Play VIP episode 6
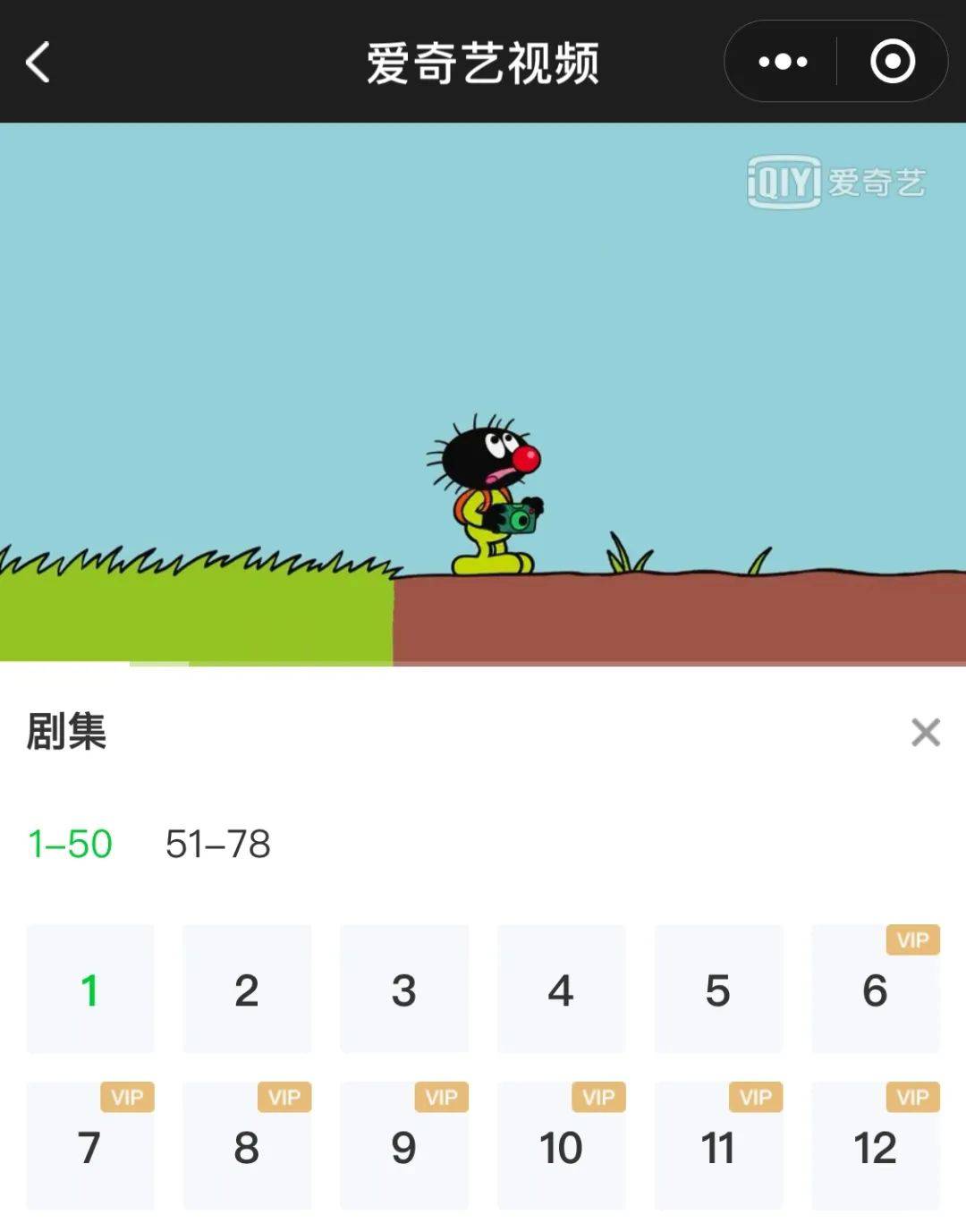 point(875,990)
